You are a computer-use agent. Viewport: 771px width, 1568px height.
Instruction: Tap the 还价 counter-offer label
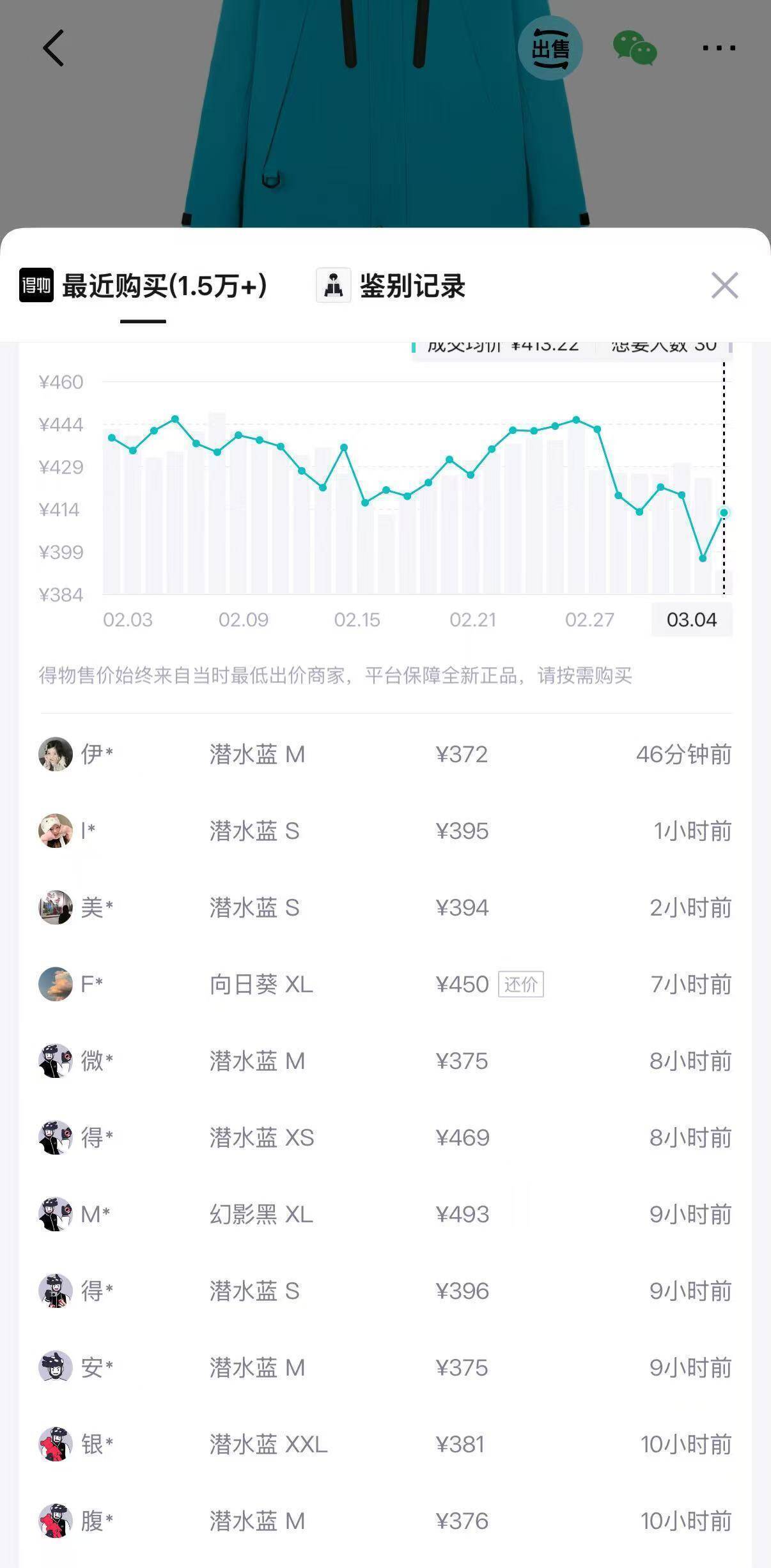tap(520, 985)
